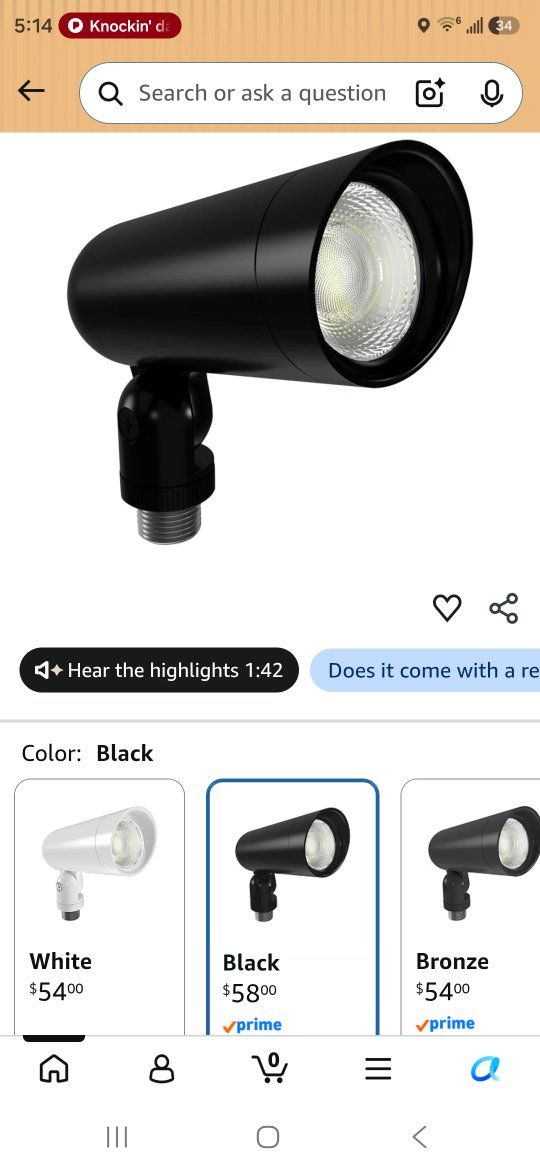
Task: Start voice search with the microphone
Action: tap(492, 93)
